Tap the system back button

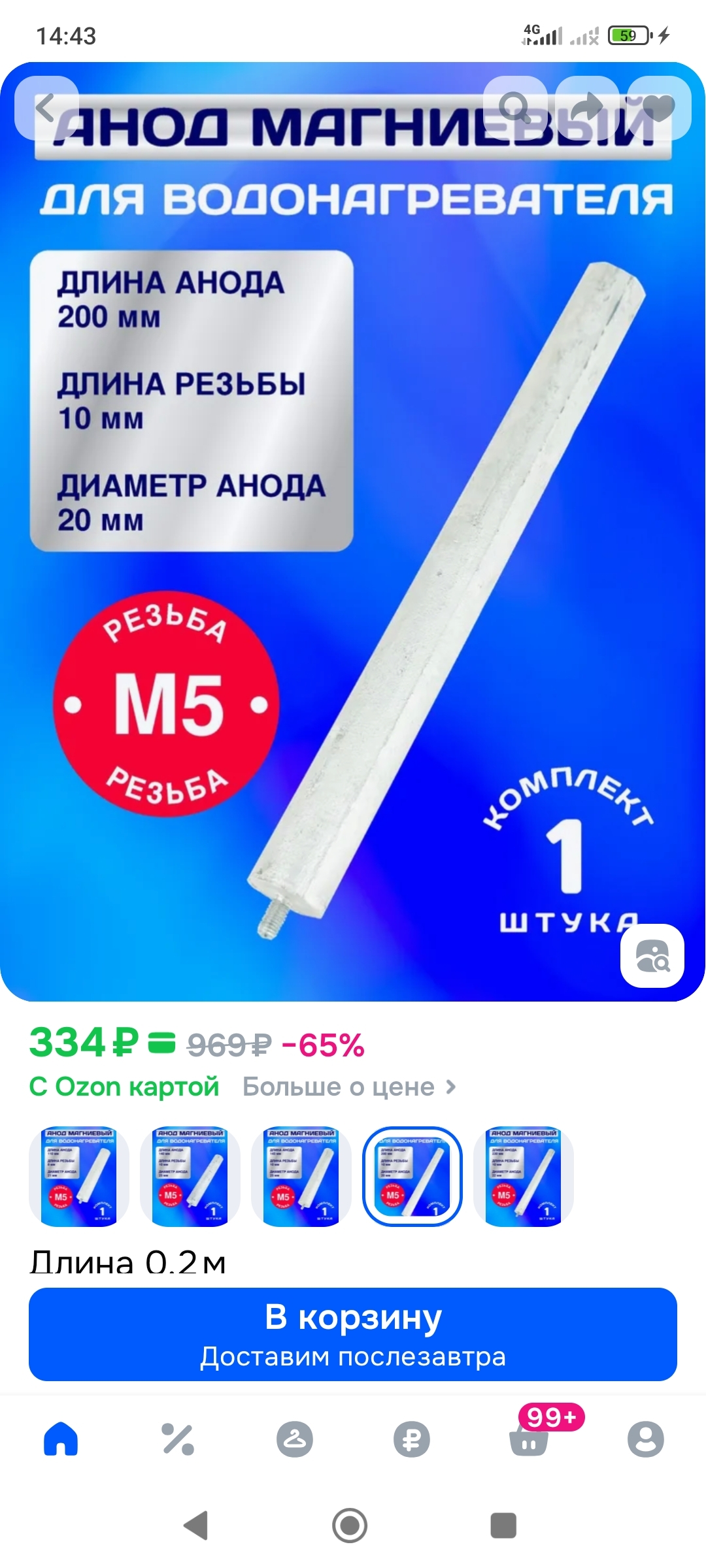click(196, 1526)
